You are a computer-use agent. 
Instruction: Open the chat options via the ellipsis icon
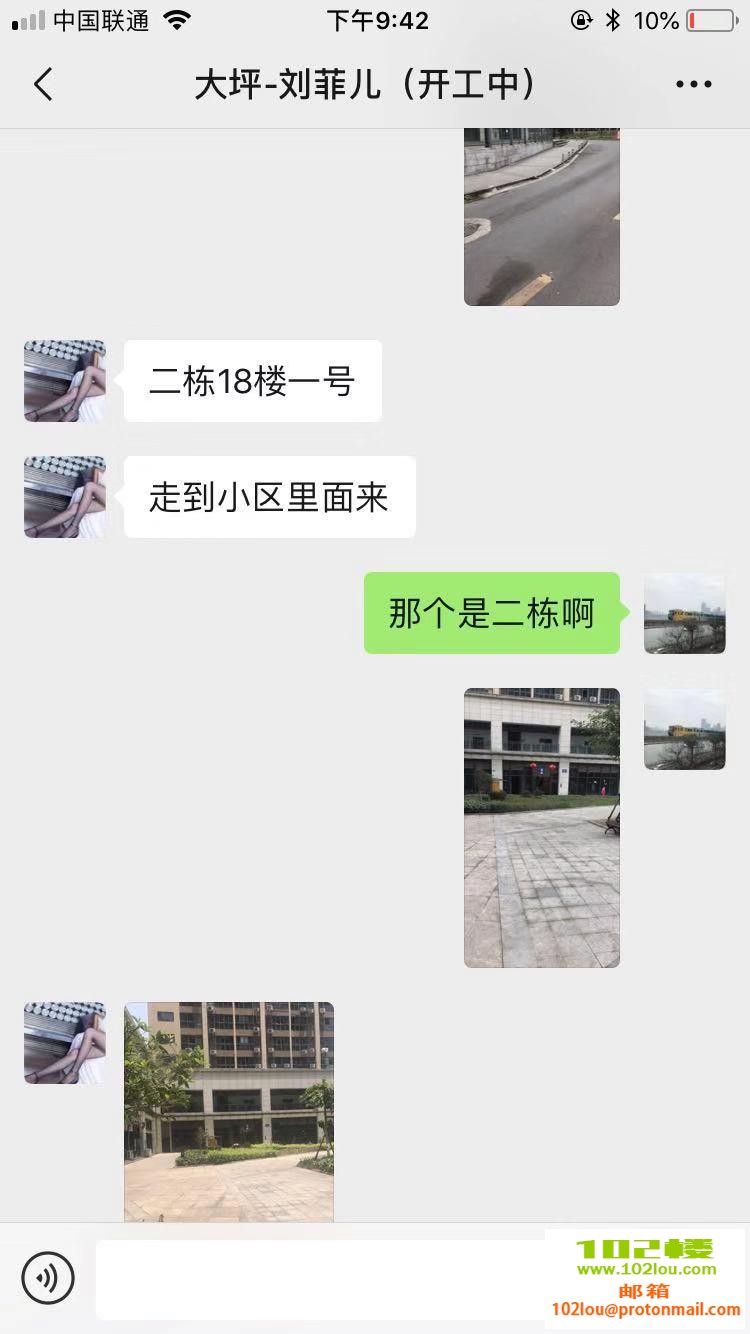pyautogui.click(x=693, y=84)
